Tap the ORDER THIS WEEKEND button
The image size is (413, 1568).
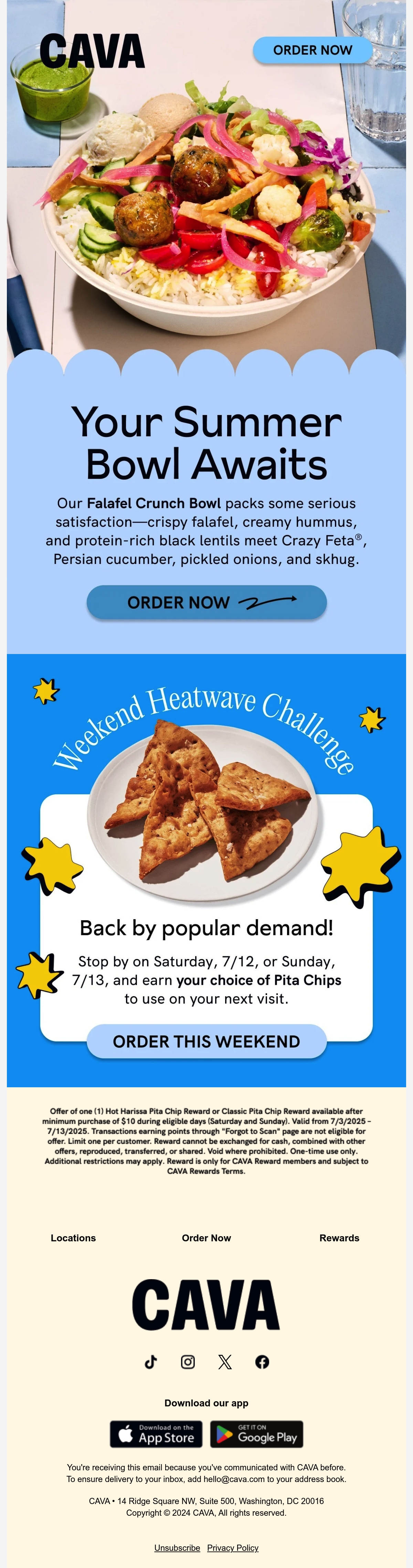[x=206, y=1041]
